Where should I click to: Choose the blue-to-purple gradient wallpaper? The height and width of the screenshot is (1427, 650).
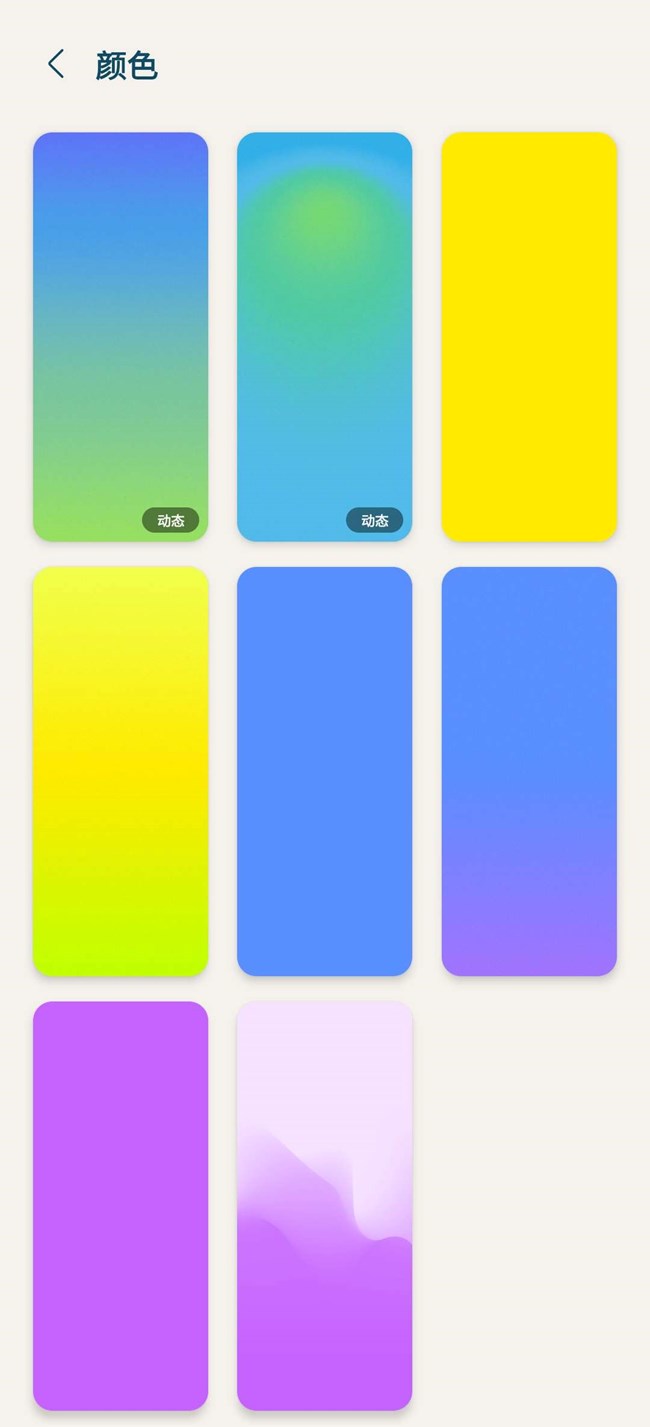529,771
